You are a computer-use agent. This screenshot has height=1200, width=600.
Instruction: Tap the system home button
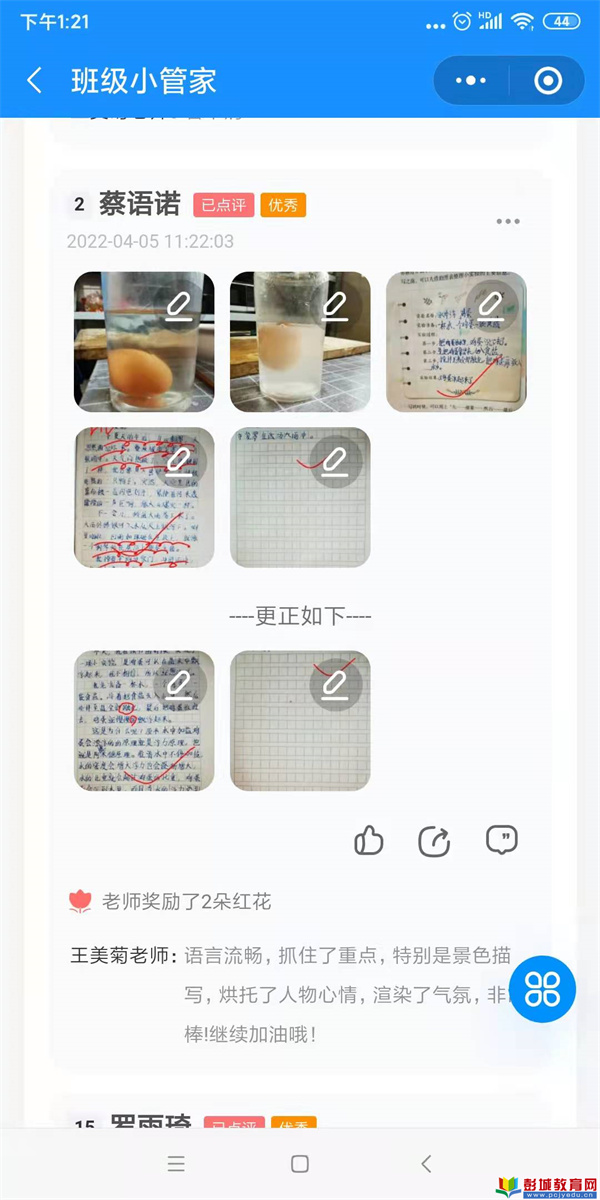(x=299, y=1163)
